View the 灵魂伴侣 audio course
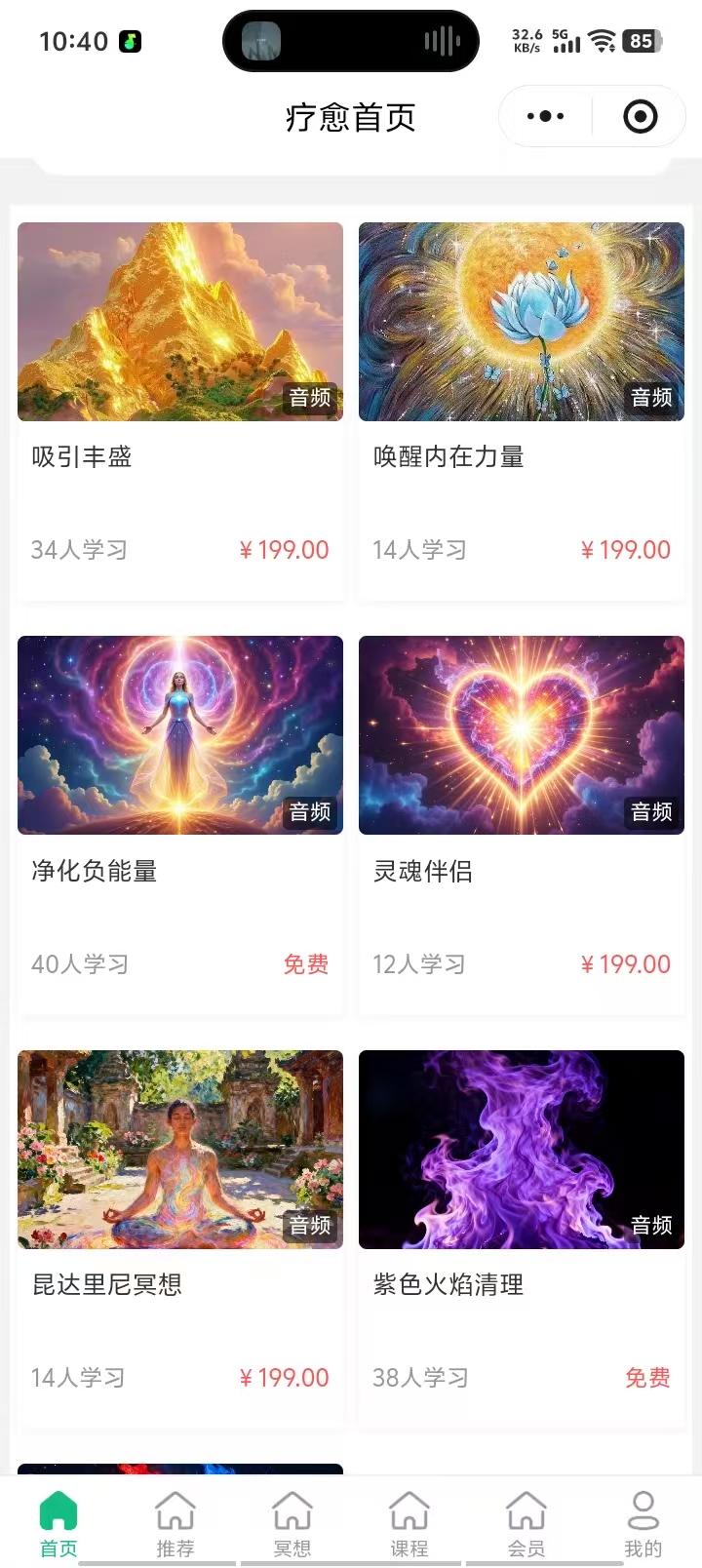This screenshot has width=702, height=1568. [522, 736]
